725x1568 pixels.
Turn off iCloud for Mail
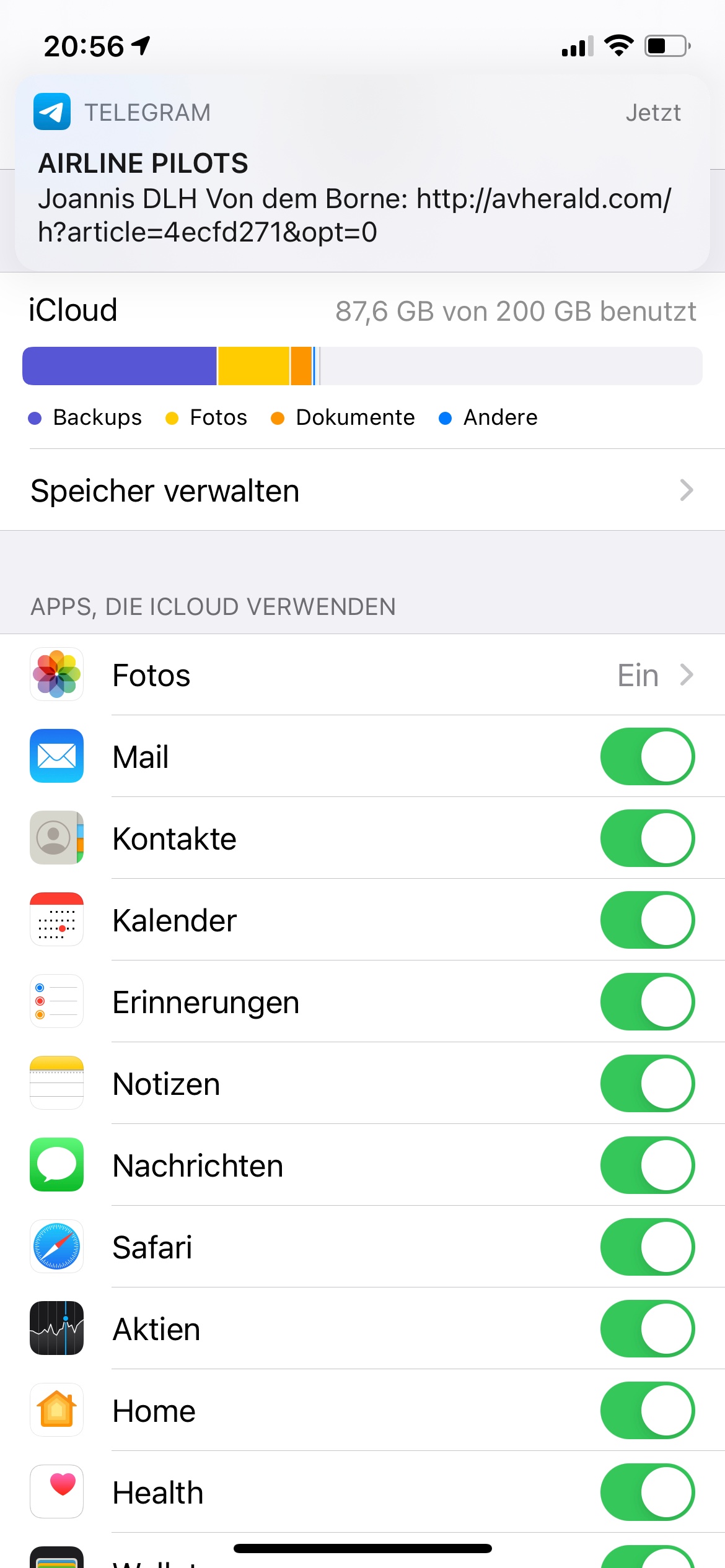tap(647, 757)
